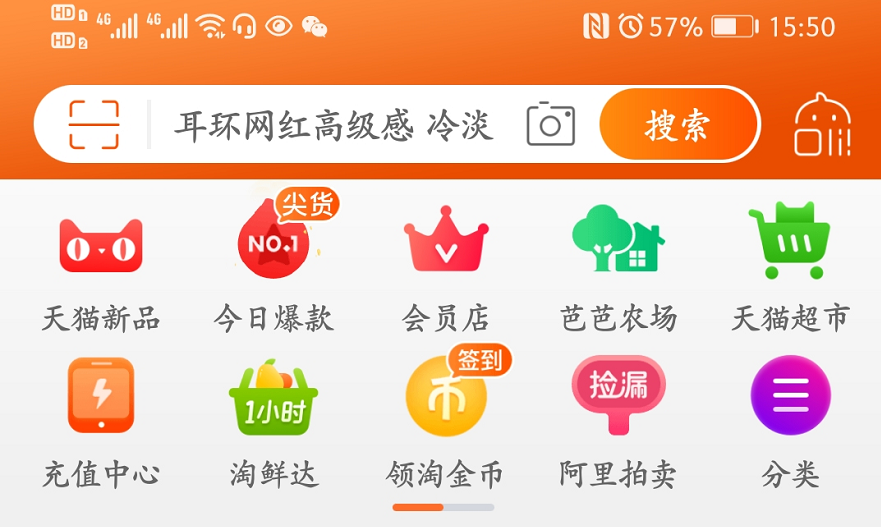Open the scan code icon
Screen dimensions: 881x527
tap(94, 125)
